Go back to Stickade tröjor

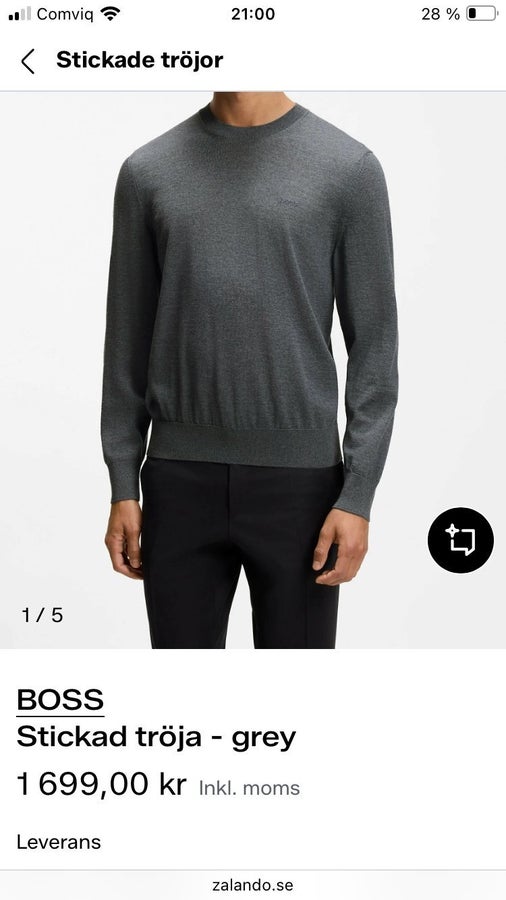pyautogui.click(x=28, y=61)
